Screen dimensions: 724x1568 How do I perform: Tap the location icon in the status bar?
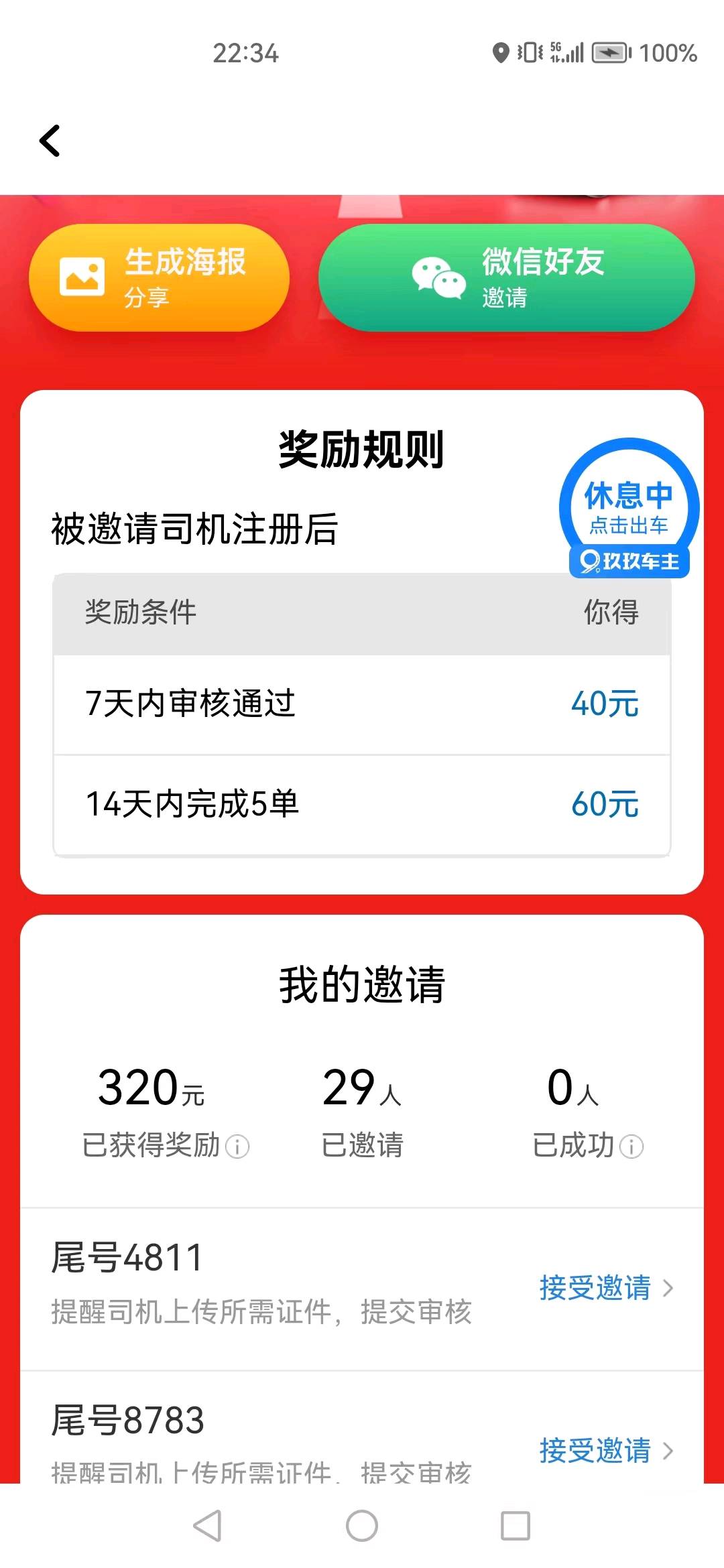pos(499,52)
